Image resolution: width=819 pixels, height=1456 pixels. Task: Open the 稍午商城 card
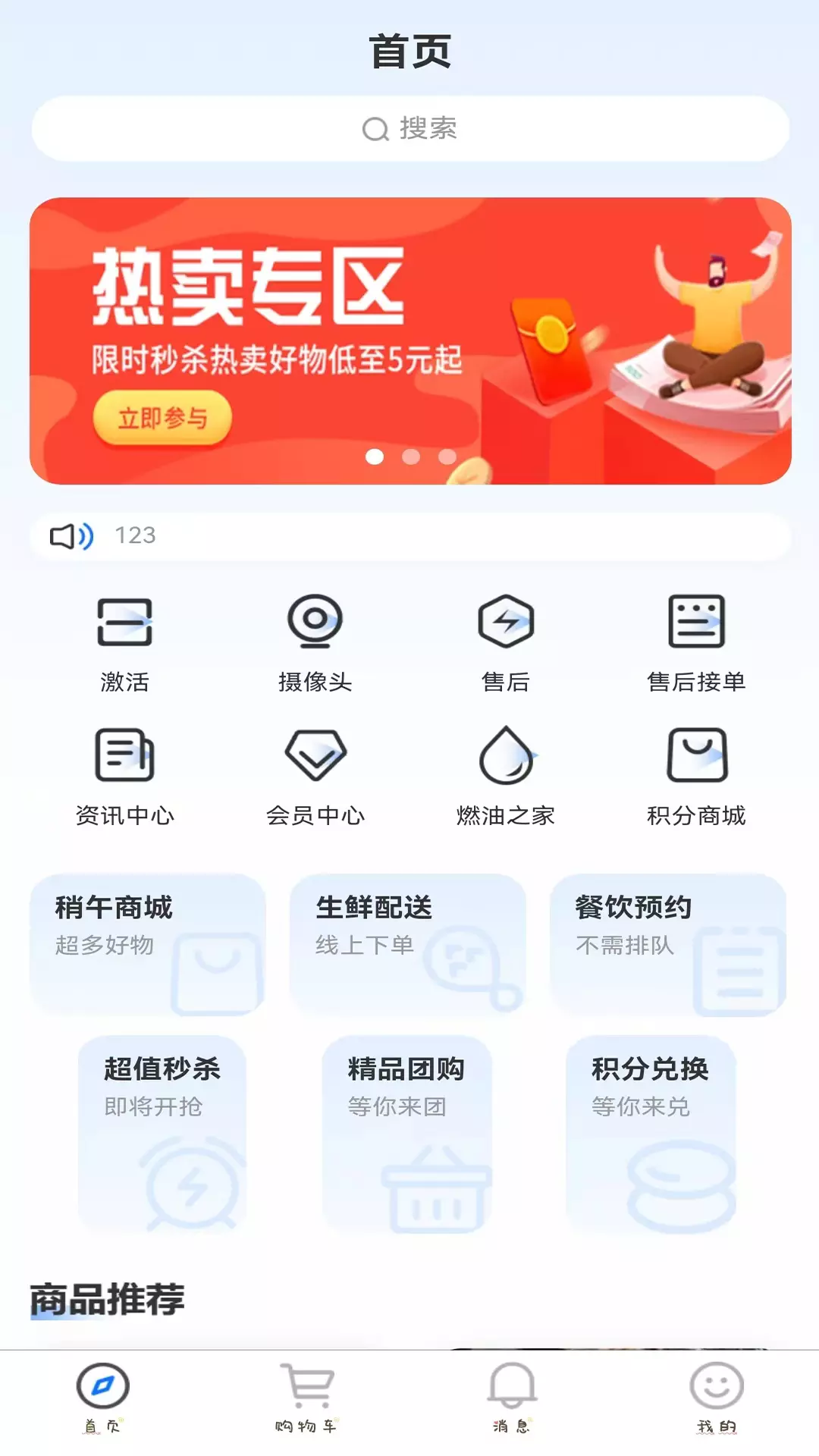coord(148,945)
